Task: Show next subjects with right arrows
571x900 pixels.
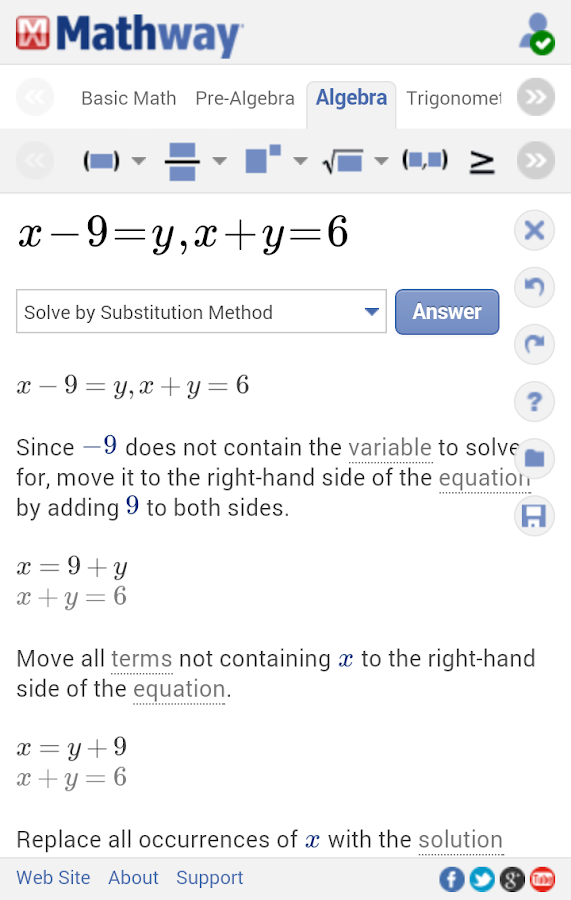Action: tap(535, 97)
